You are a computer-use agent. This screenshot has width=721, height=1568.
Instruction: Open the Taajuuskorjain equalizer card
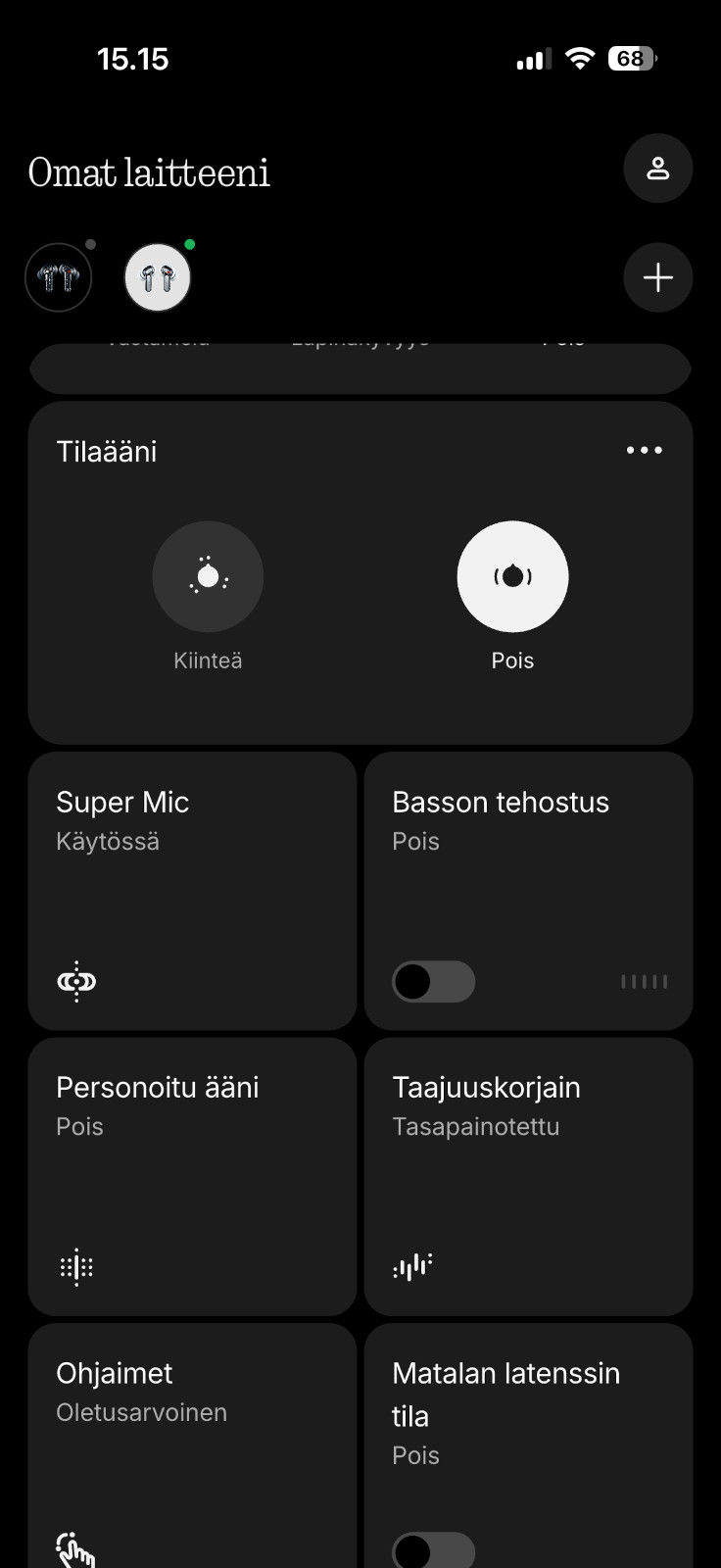click(x=528, y=1176)
